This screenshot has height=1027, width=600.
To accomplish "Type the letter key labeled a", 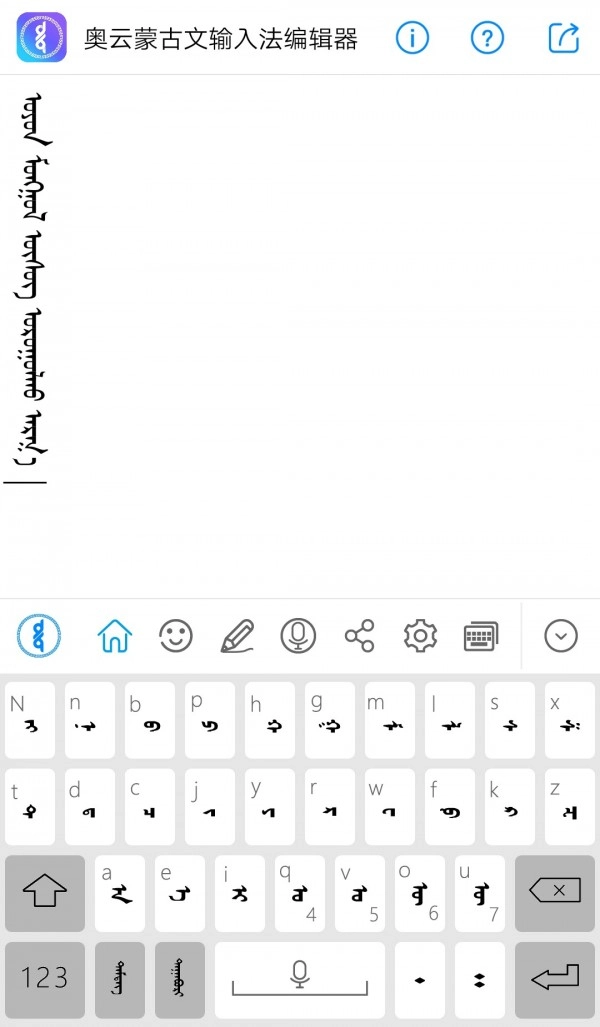I will pyautogui.click(x=120, y=893).
